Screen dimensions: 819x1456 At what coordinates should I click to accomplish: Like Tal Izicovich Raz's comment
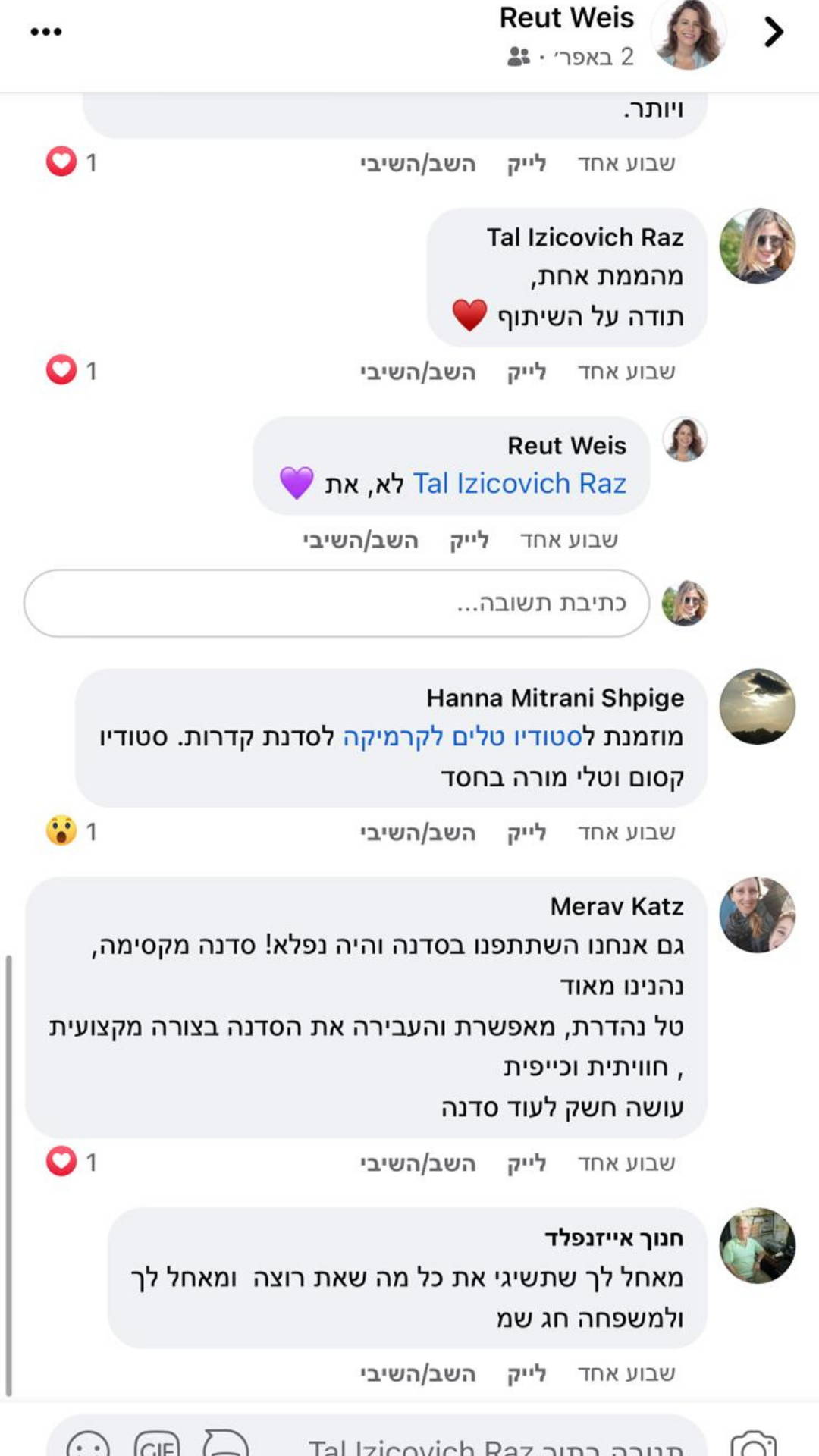tap(526, 372)
